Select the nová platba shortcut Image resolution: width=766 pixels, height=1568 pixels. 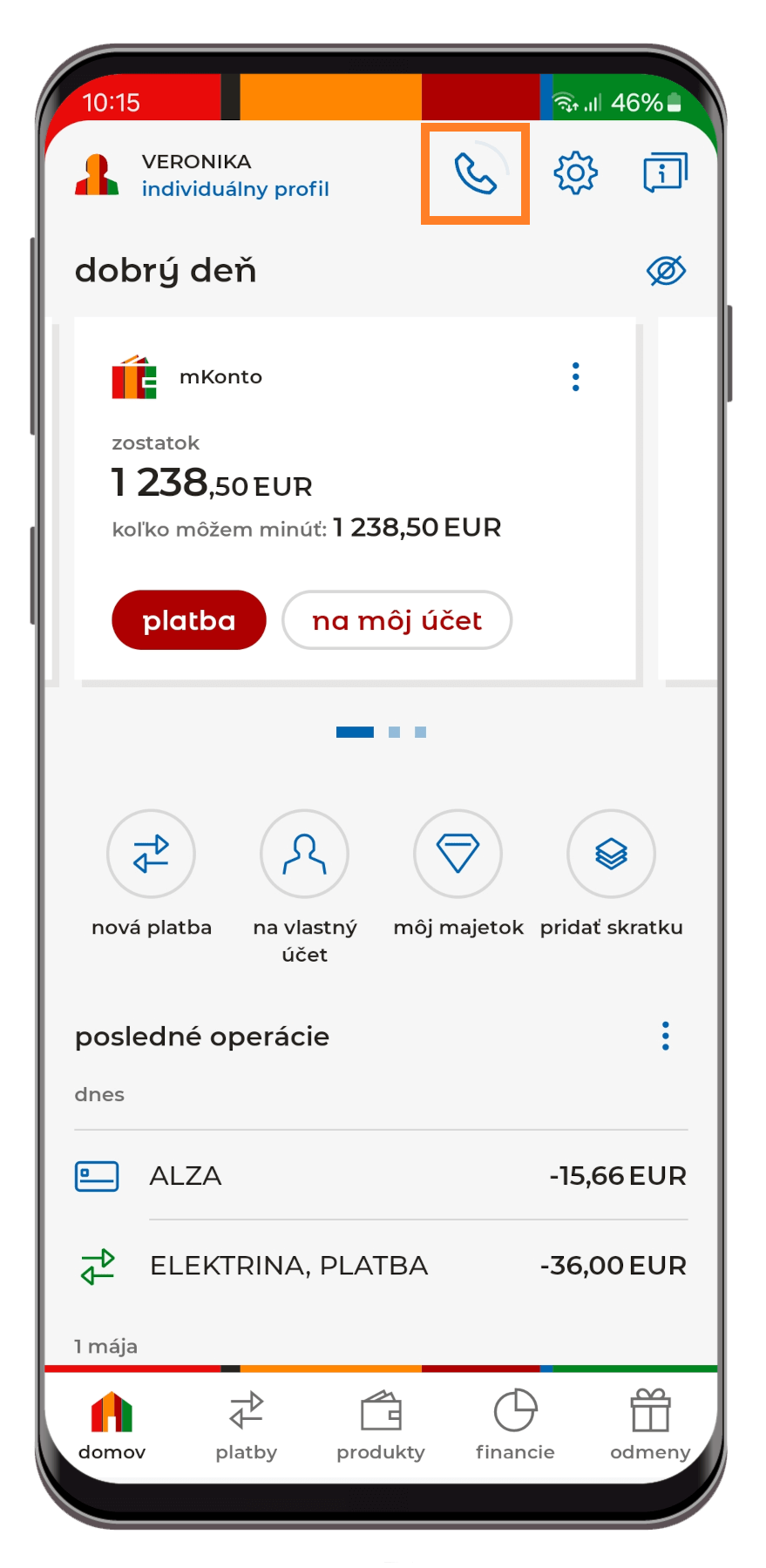(151, 854)
